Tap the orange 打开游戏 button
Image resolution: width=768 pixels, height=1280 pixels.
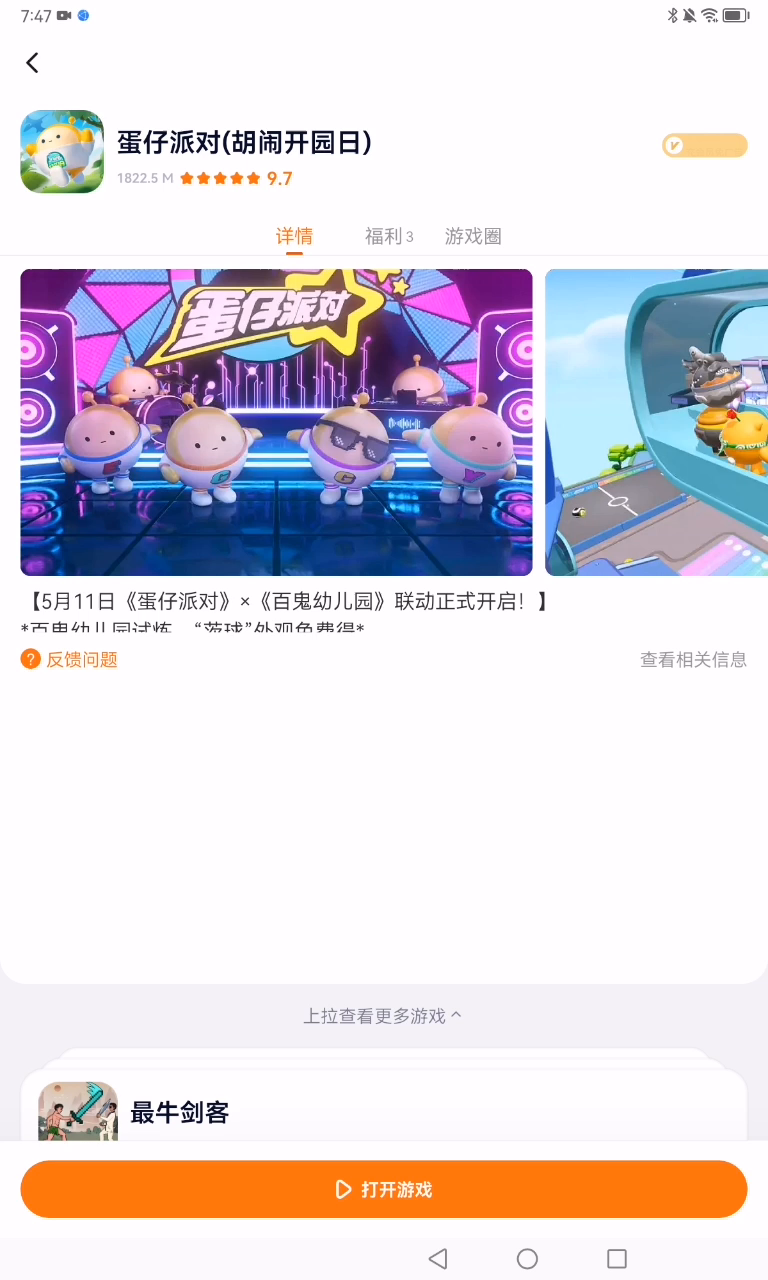(383, 1189)
